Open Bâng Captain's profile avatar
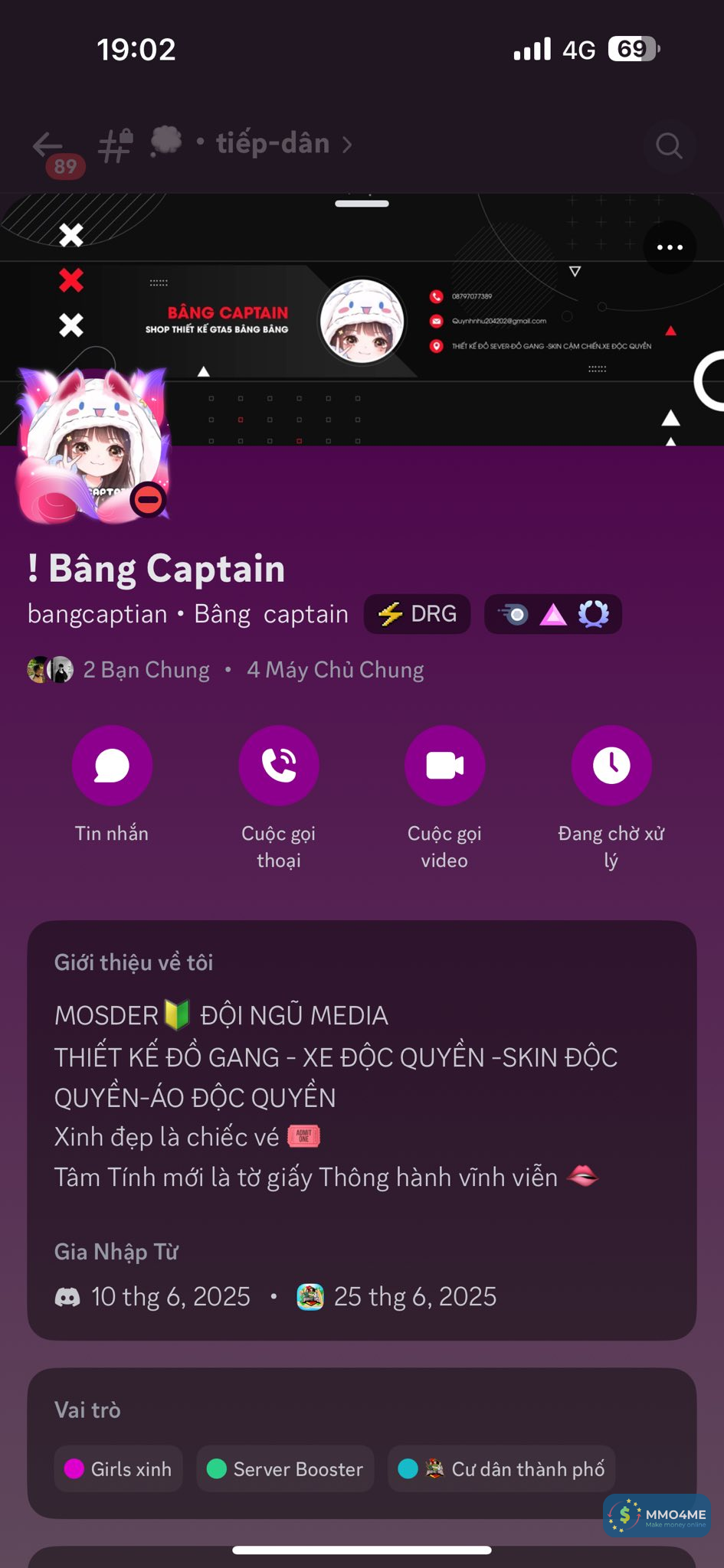 coord(93,447)
